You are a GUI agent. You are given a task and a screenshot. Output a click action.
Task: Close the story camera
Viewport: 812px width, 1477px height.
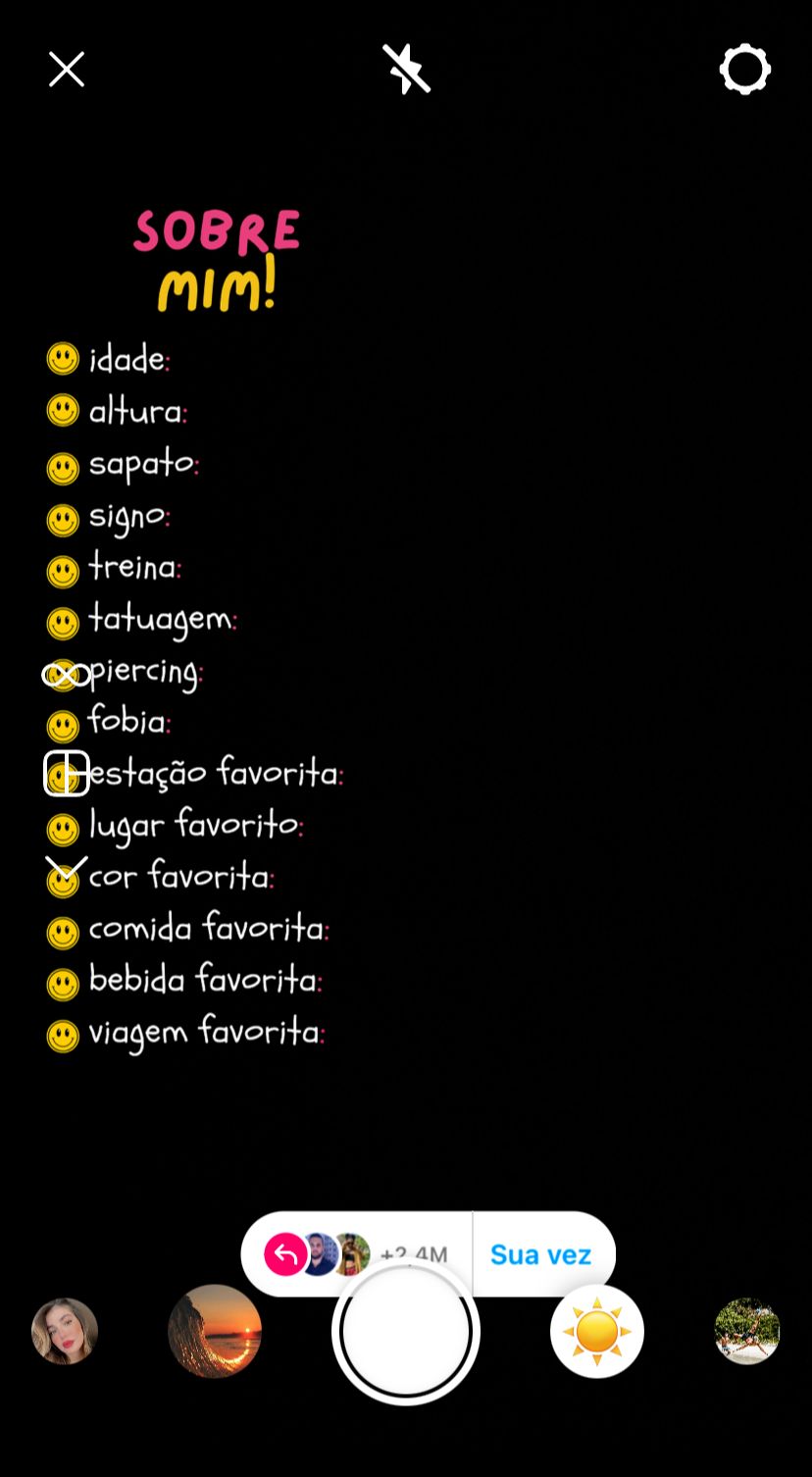(x=67, y=70)
